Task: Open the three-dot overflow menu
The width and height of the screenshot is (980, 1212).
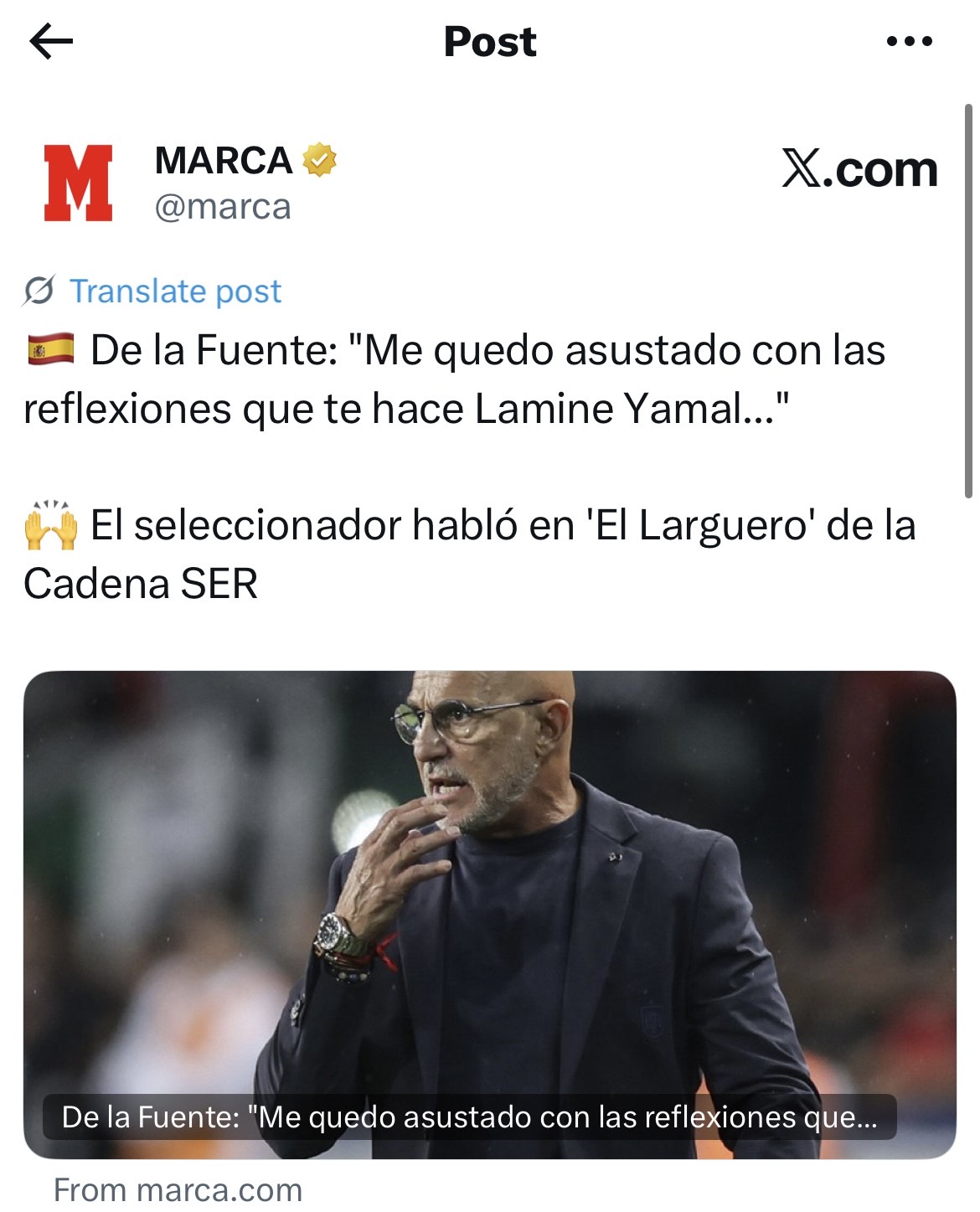Action: [909, 41]
